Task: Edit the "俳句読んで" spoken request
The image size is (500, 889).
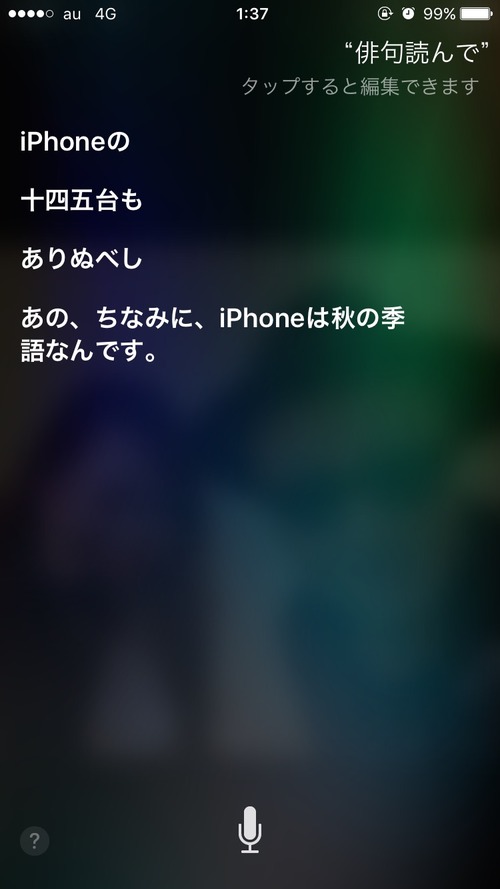Action: pos(416,55)
